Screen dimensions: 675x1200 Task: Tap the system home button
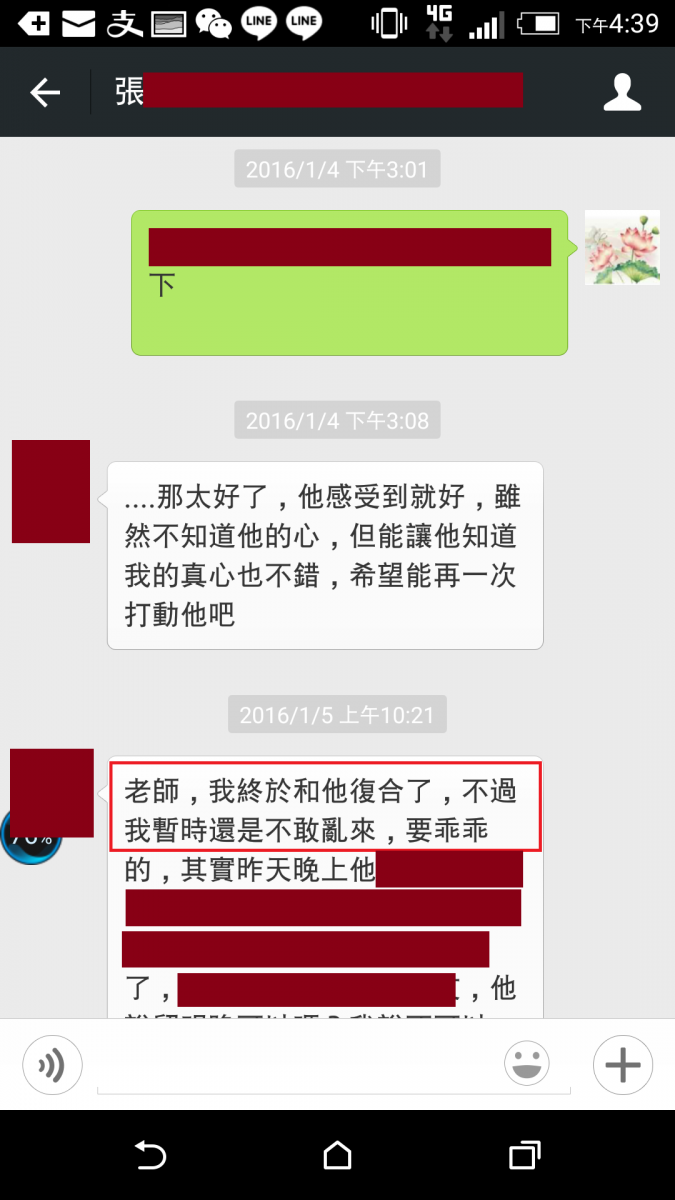click(338, 1155)
